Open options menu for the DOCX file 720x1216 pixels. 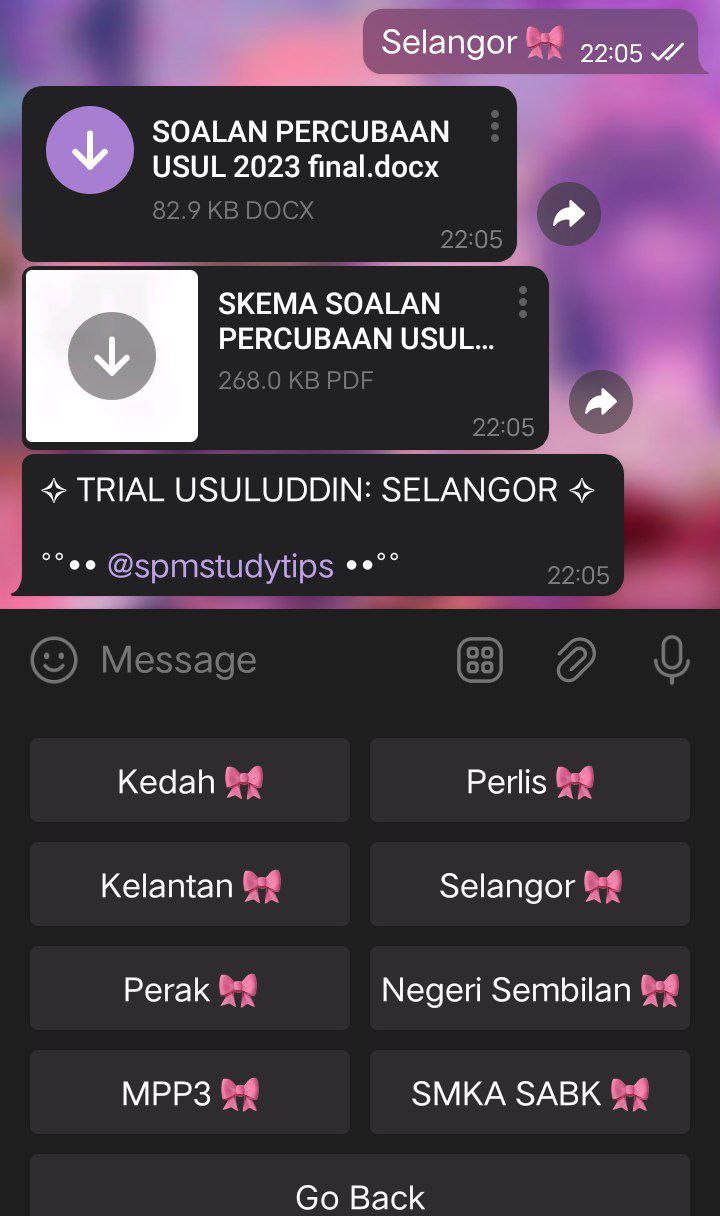tap(495, 126)
